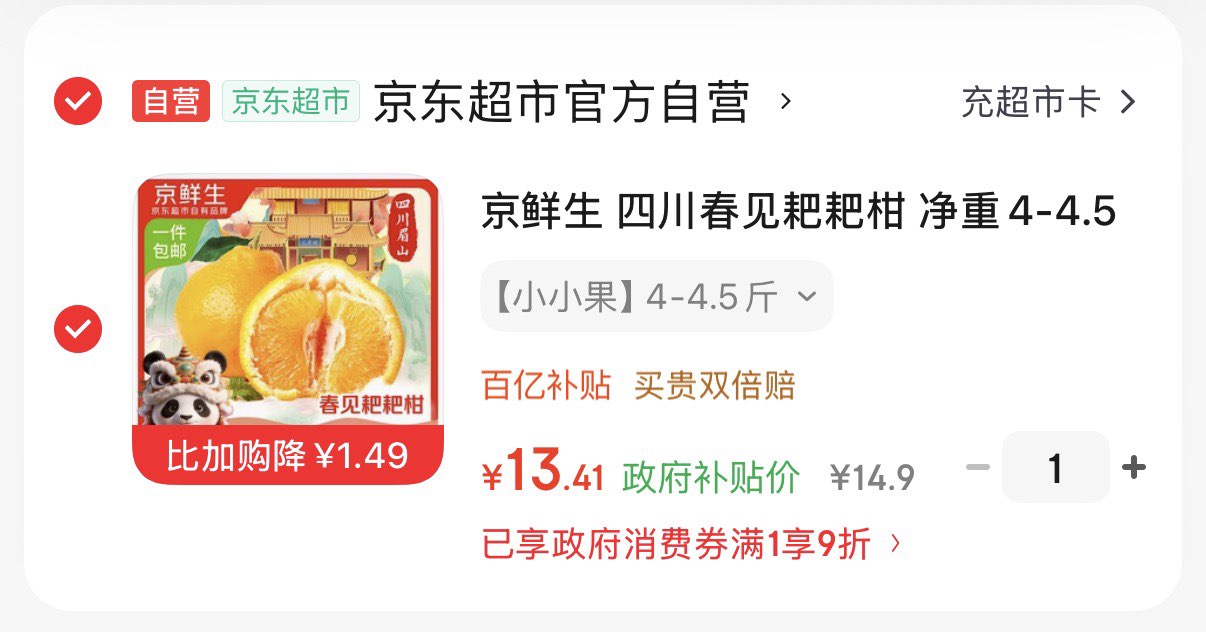Open the 京鲜生 四川春见耙耙柑 product title

(x=798, y=212)
